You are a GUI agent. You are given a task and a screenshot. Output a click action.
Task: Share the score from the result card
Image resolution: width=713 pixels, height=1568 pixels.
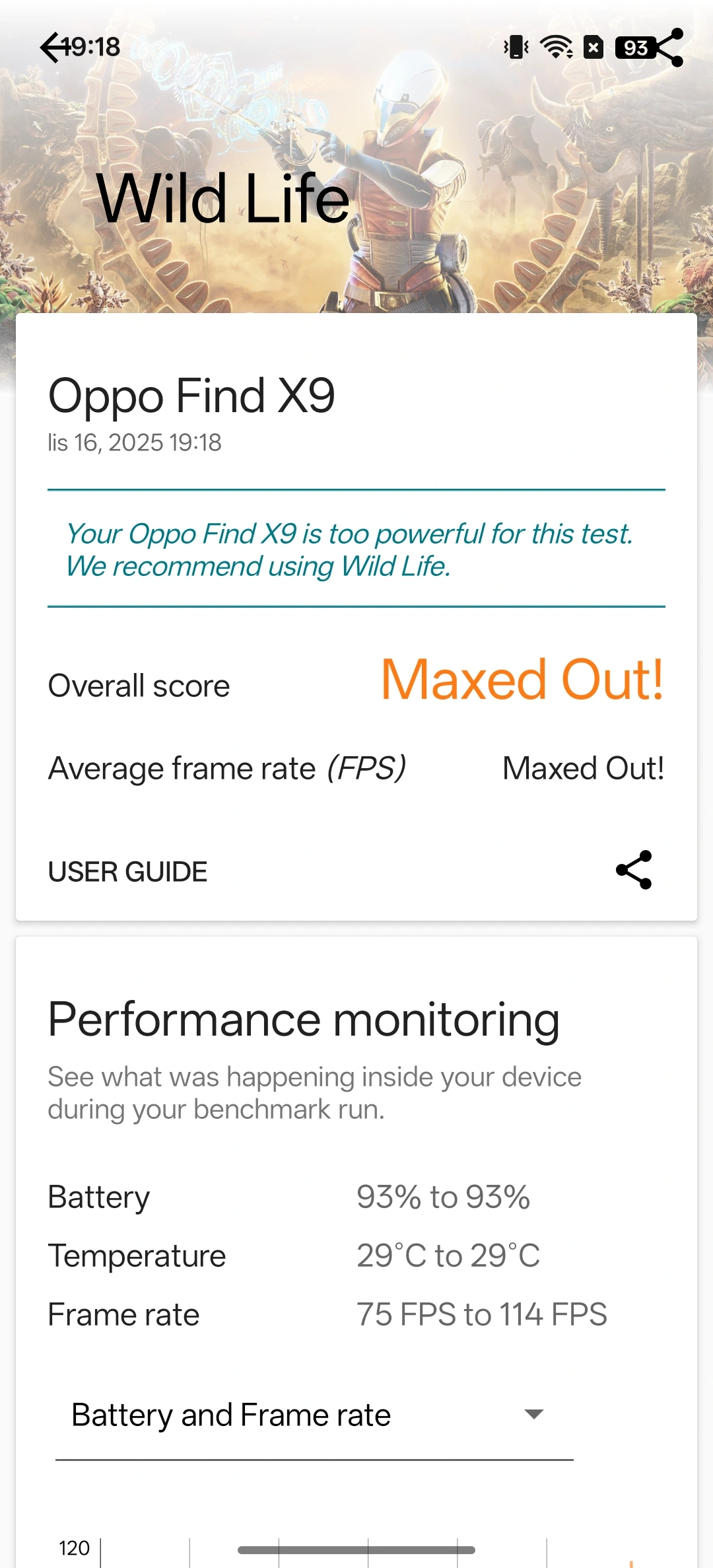pos(634,870)
